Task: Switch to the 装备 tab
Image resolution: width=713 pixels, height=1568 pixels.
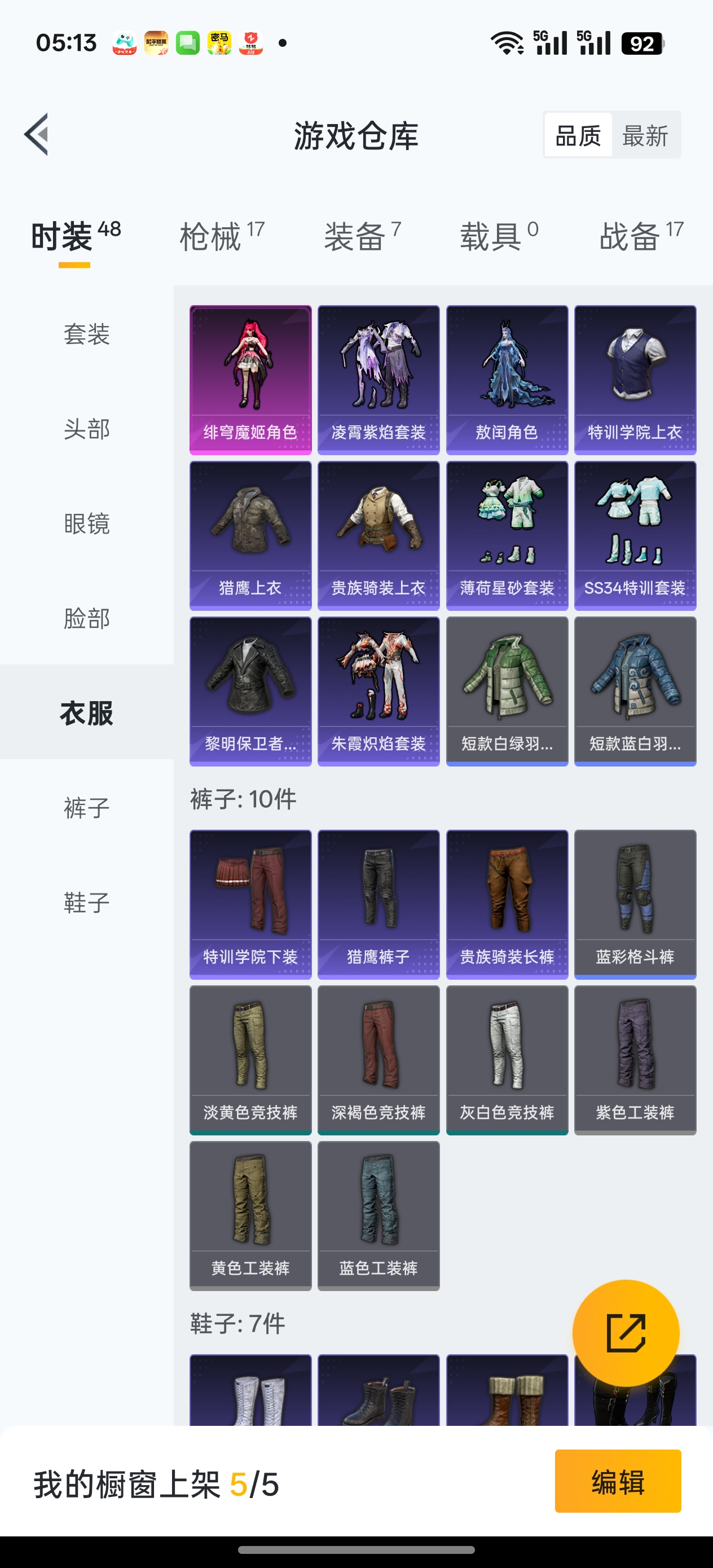Action: click(362, 236)
